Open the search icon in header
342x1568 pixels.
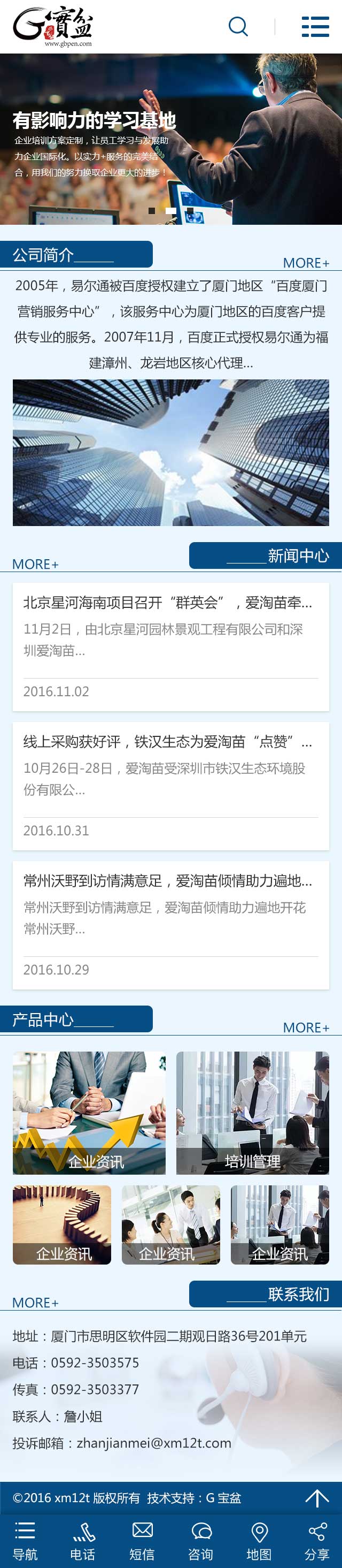pyautogui.click(x=238, y=27)
